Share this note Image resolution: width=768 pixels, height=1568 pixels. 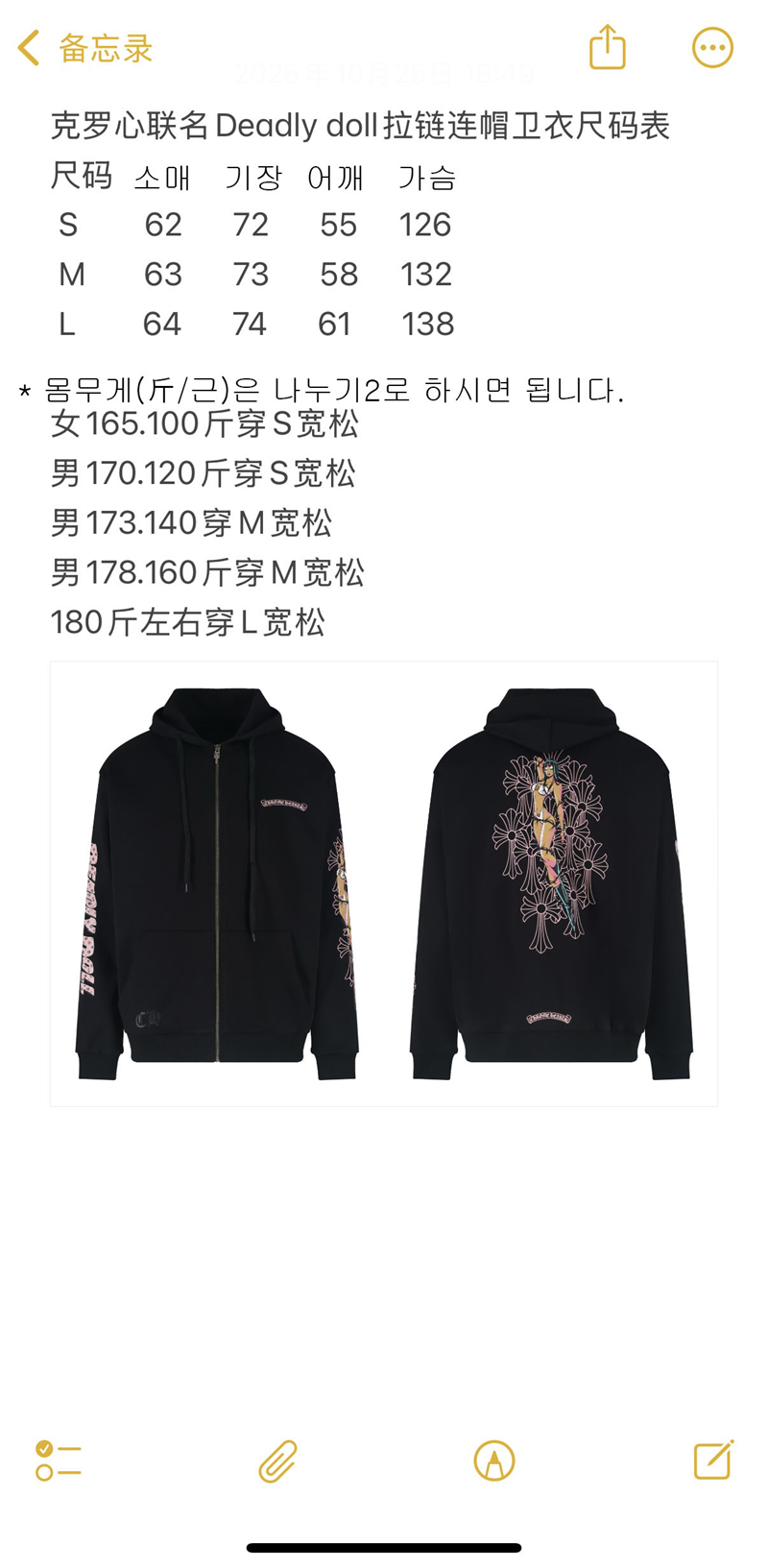point(607,47)
